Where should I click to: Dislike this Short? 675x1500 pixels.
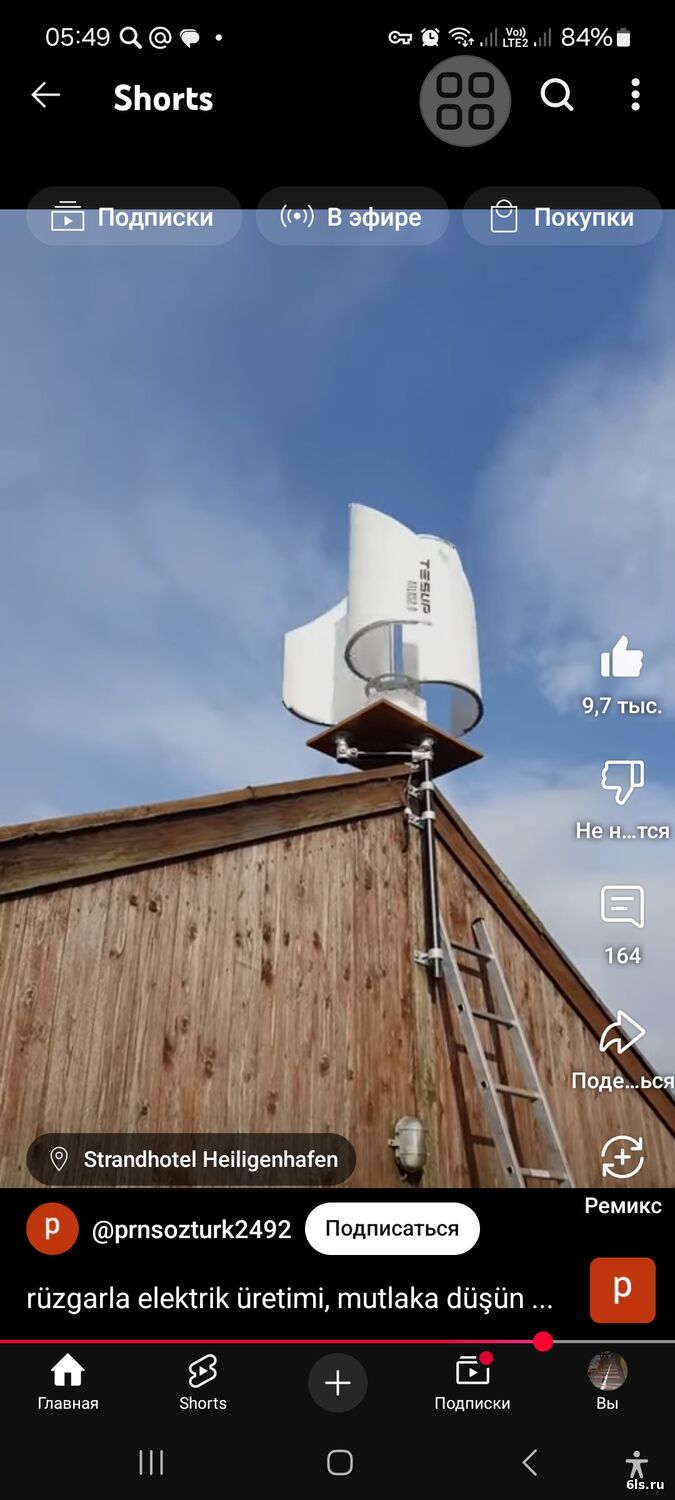621,782
